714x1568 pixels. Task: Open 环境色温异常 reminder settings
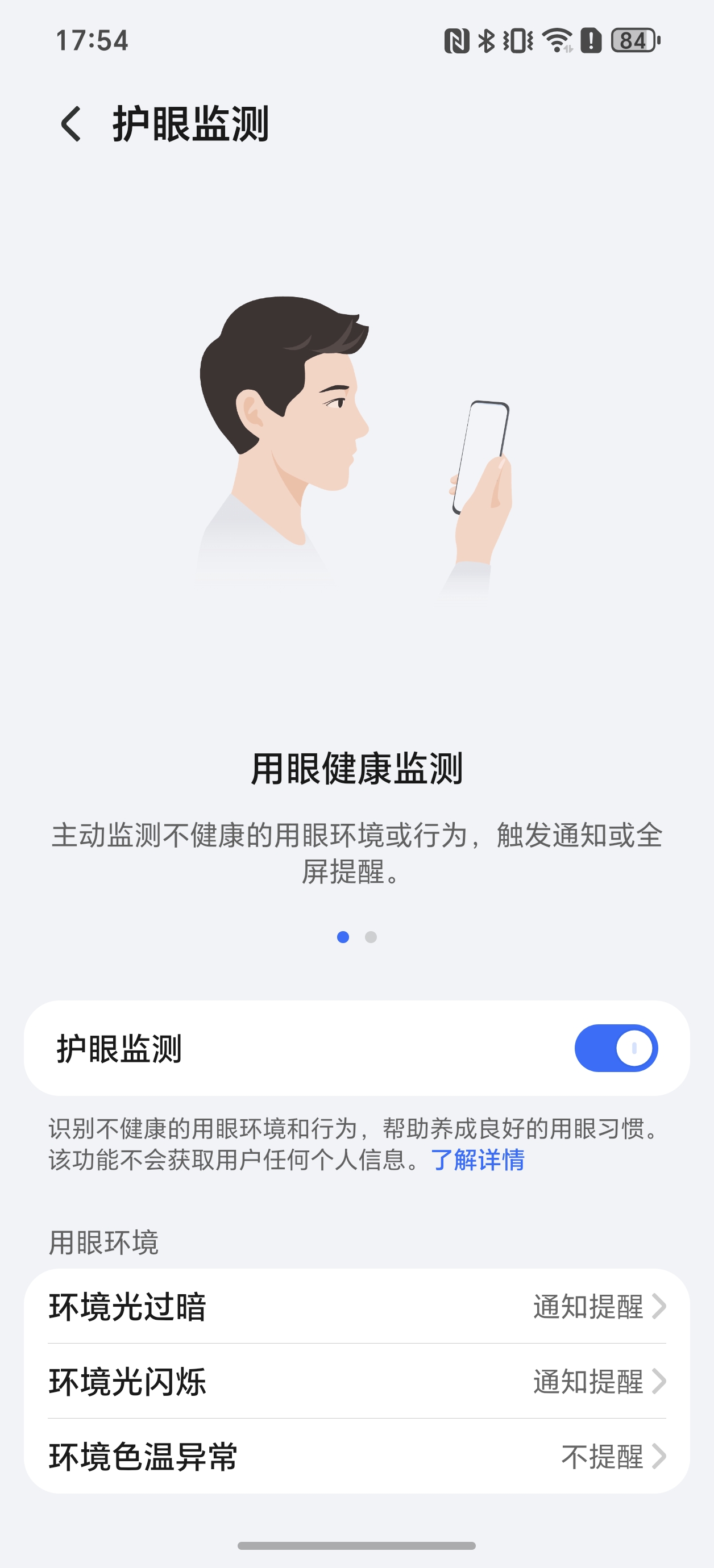pyautogui.click(x=357, y=1456)
